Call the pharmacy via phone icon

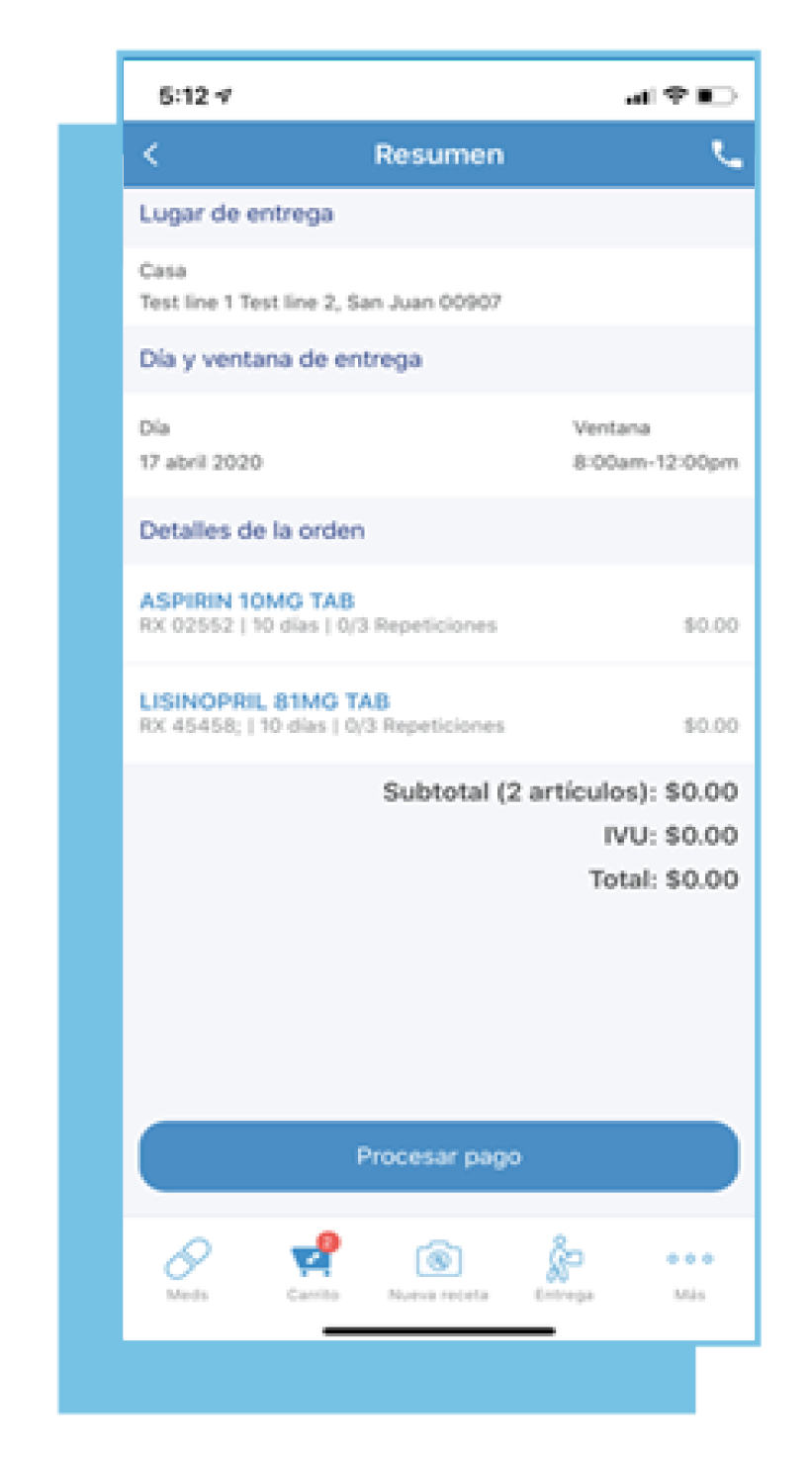pos(726,154)
